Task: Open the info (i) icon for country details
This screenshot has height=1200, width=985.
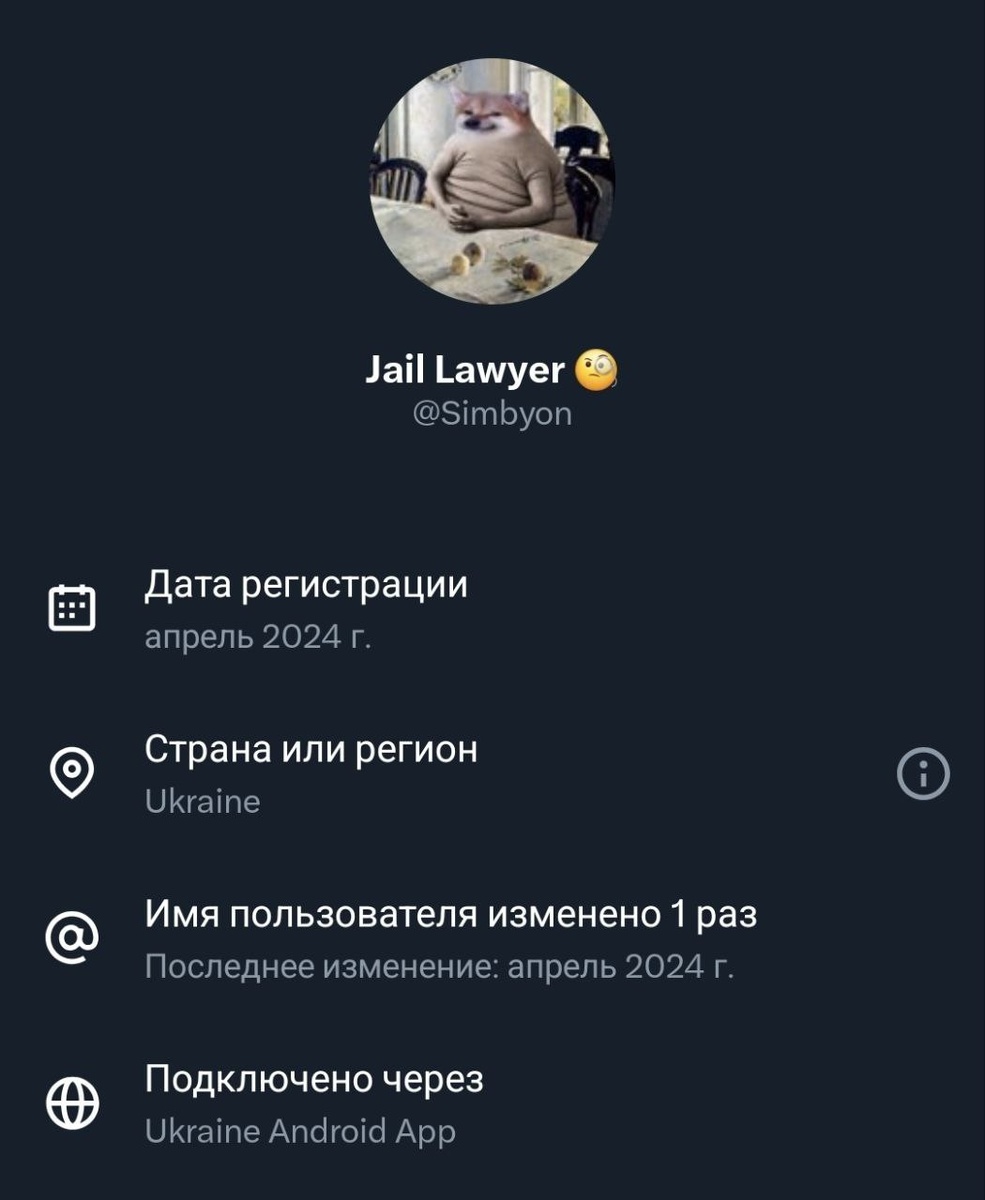Action: click(x=922, y=772)
